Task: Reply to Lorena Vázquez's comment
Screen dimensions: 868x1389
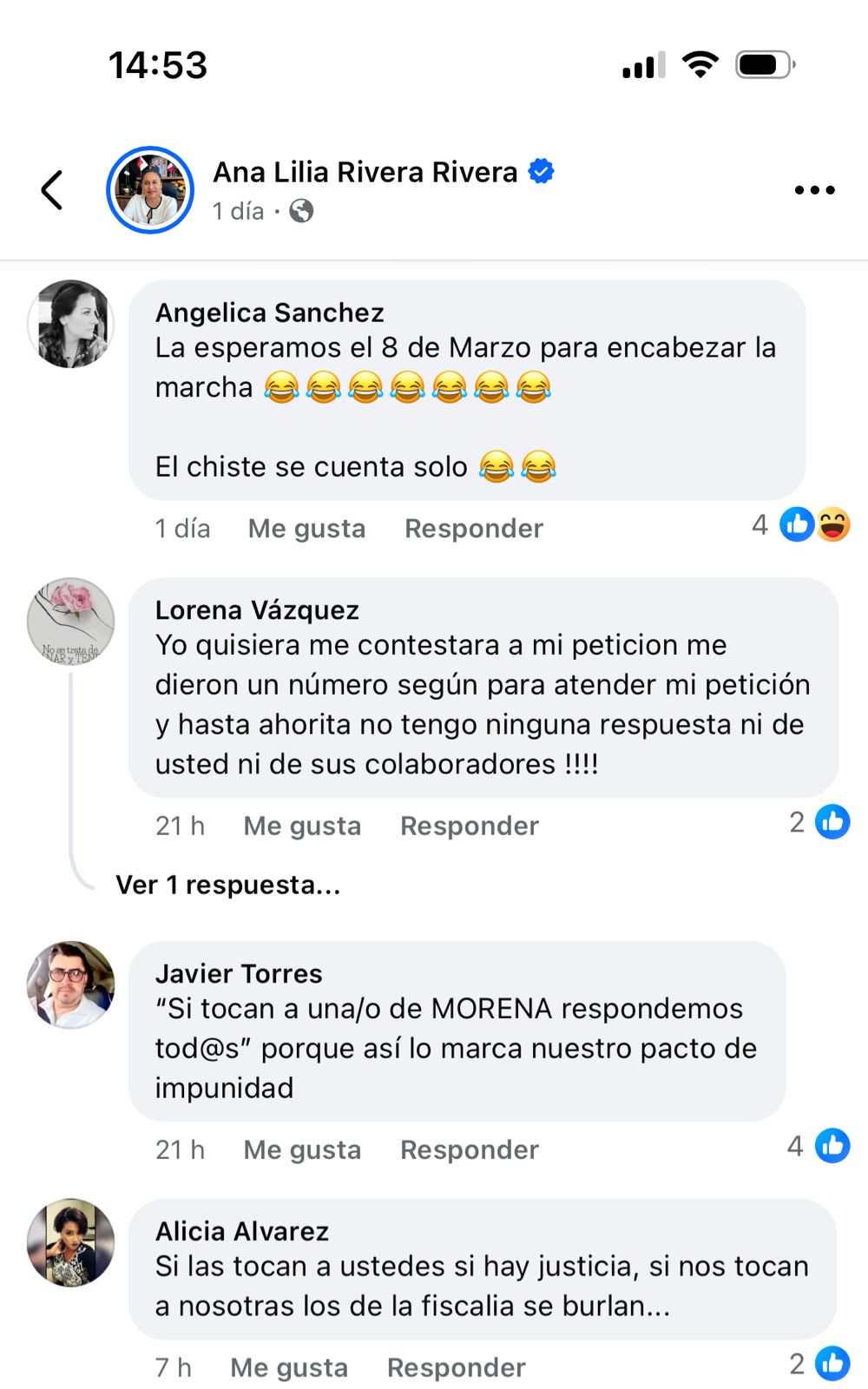Action: [470, 826]
